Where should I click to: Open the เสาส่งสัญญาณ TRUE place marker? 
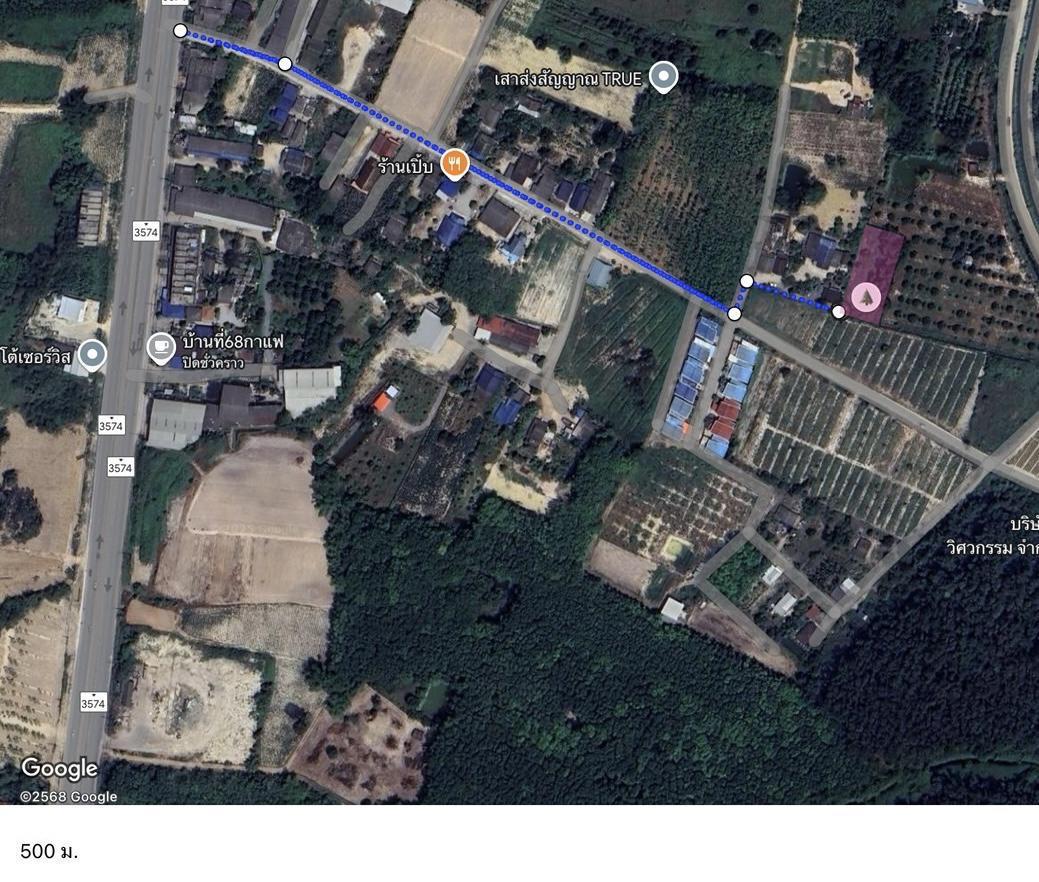[x=663, y=76]
